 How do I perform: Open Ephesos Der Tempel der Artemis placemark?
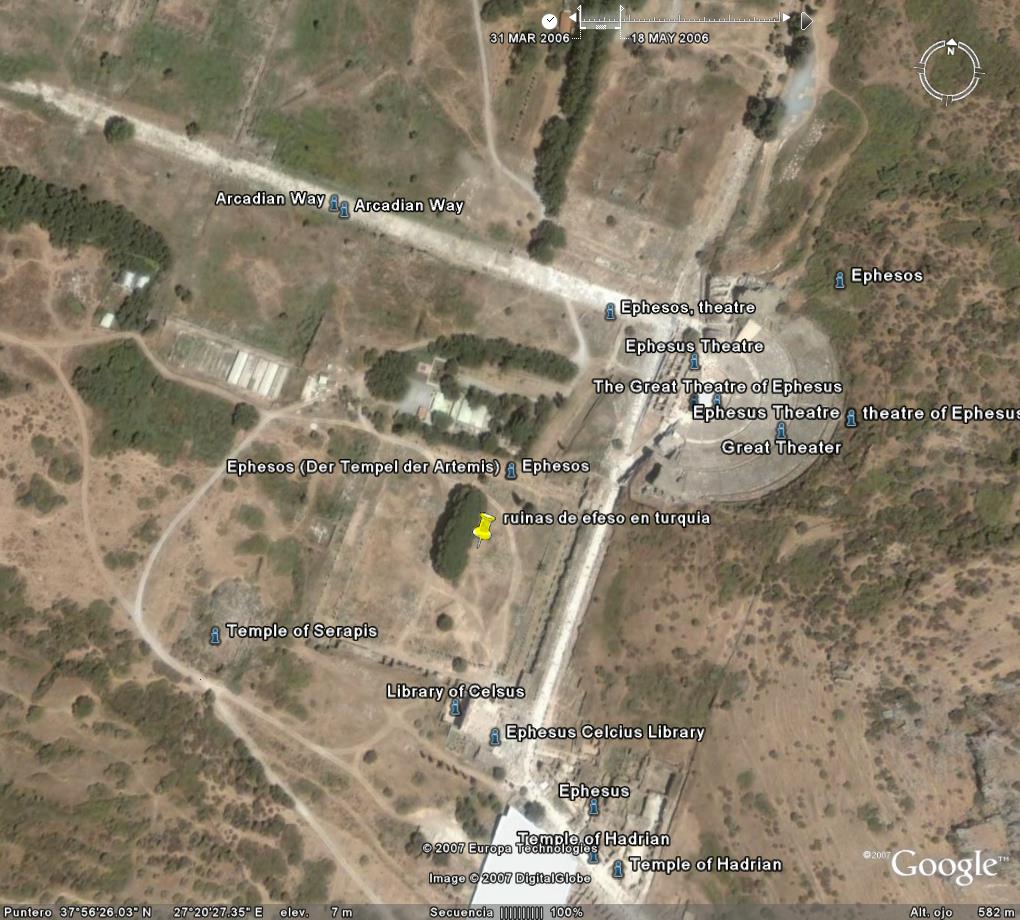pos(511,470)
